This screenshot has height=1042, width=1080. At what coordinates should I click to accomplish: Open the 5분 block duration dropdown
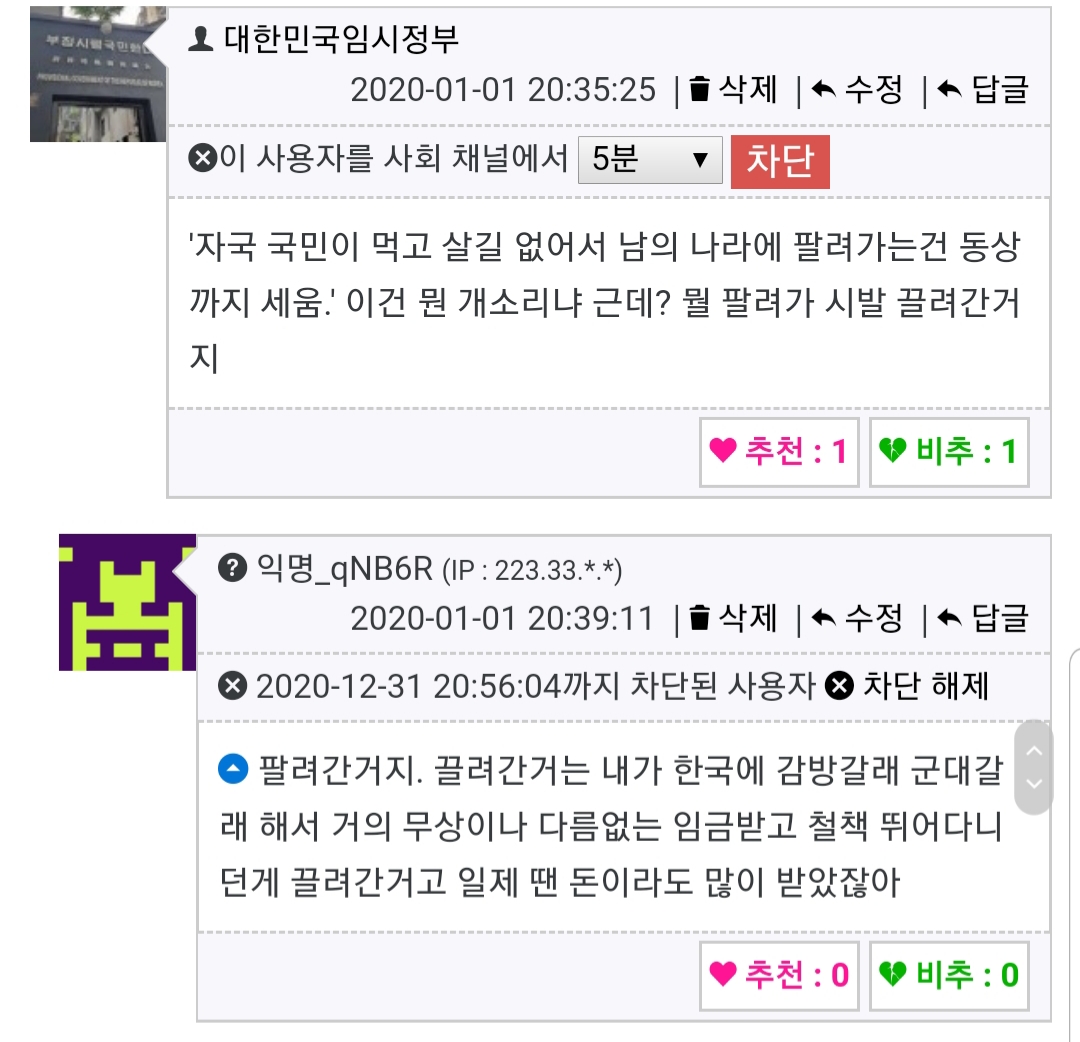pos(650,160)
